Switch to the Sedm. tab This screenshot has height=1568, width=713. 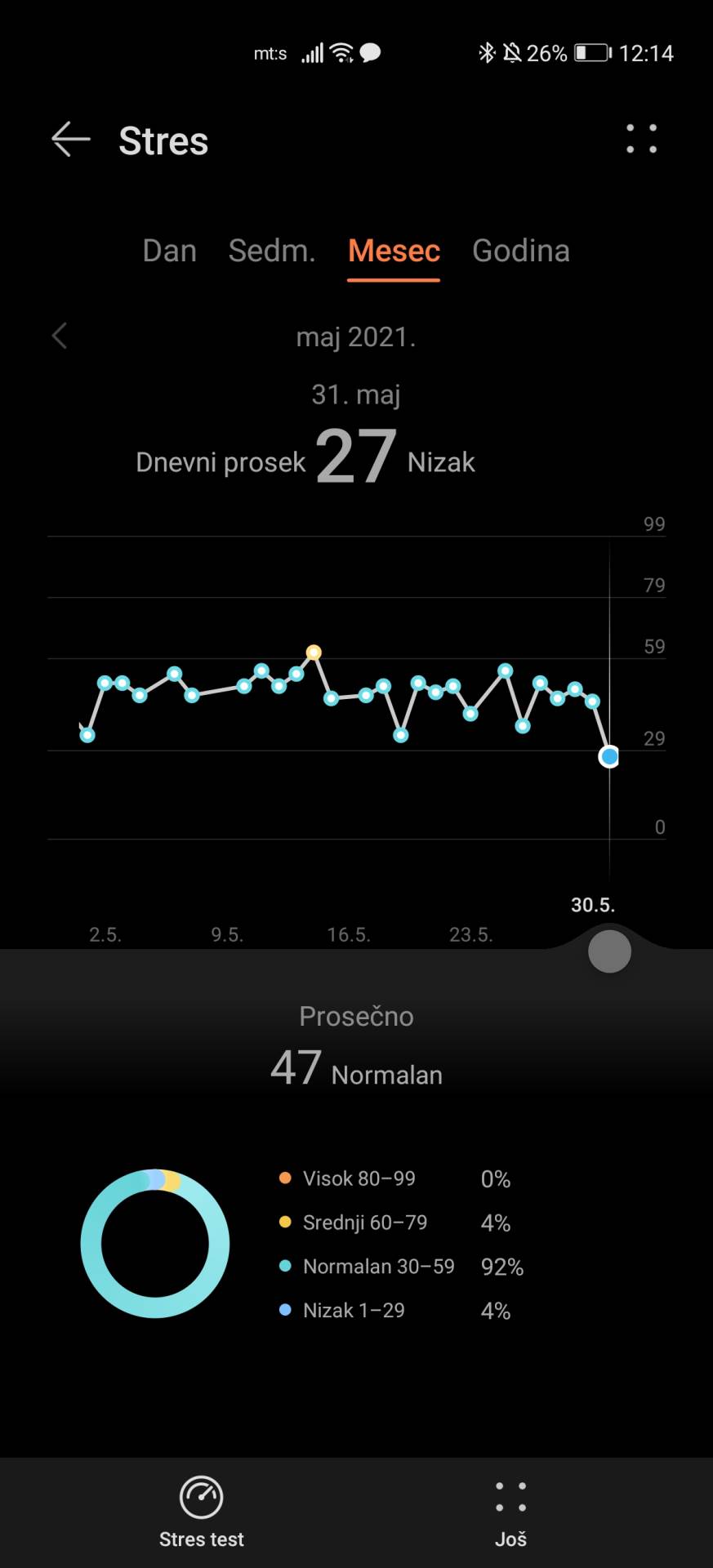(272, 251)
